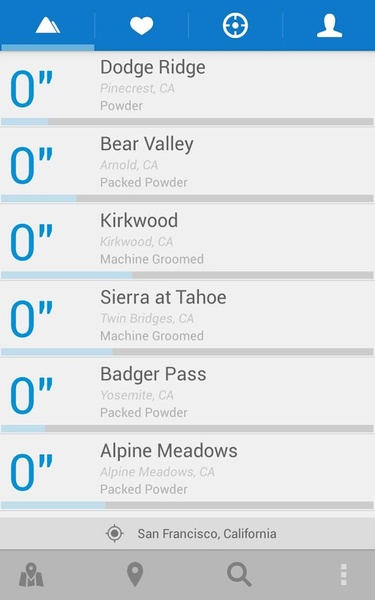This screenshot has width=375, height=600.
Task: Select the Kirkwood resort row
Action: point(188,242)
